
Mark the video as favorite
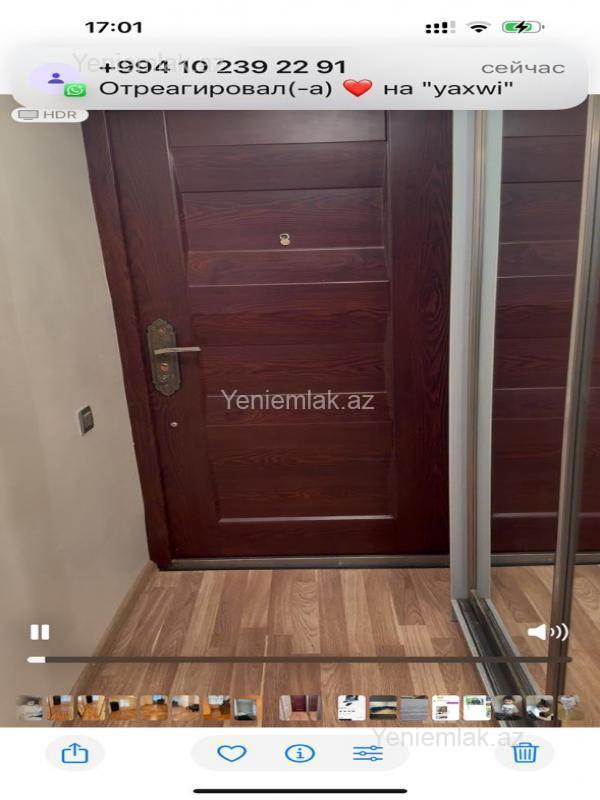232,753
